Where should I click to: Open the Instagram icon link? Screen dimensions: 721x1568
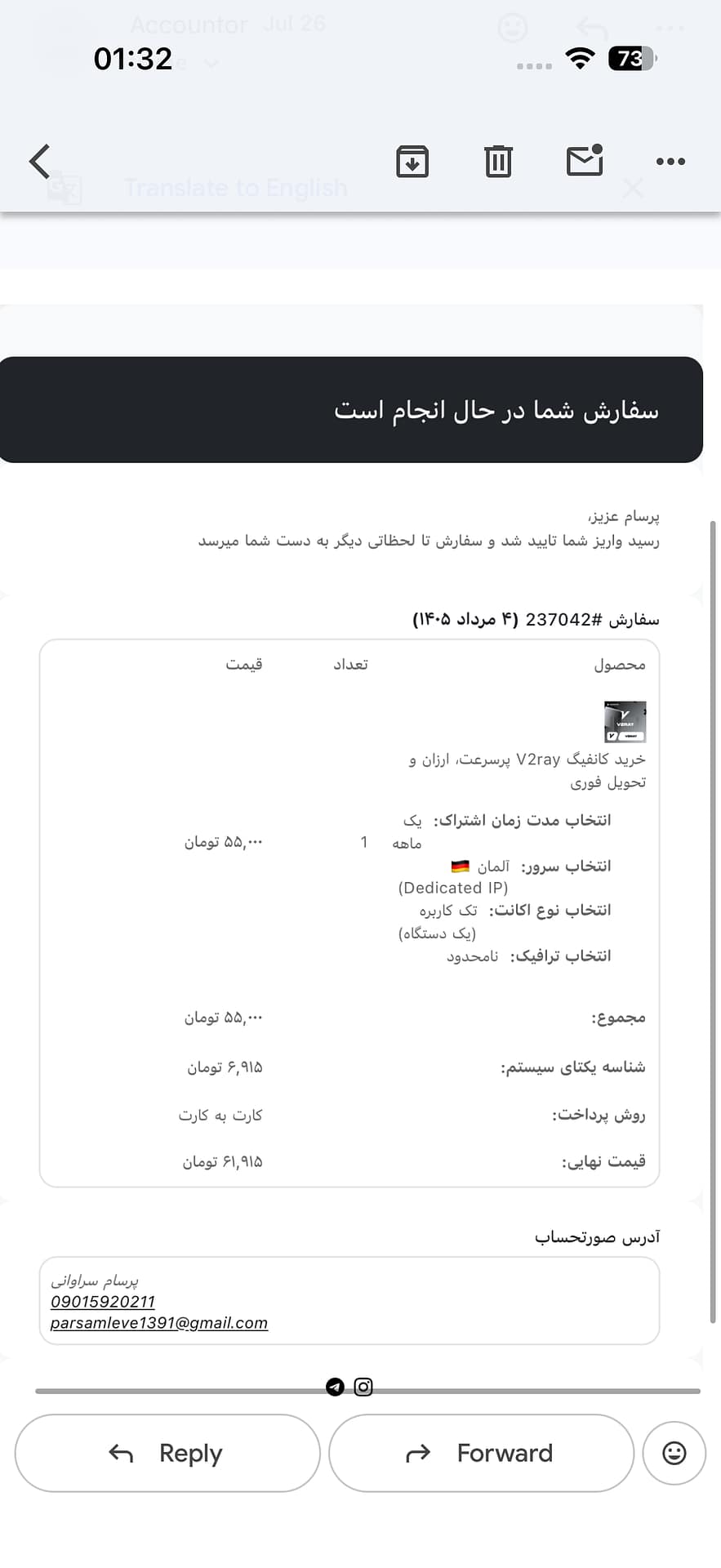pyautogui.click(x=363, y=1387)
